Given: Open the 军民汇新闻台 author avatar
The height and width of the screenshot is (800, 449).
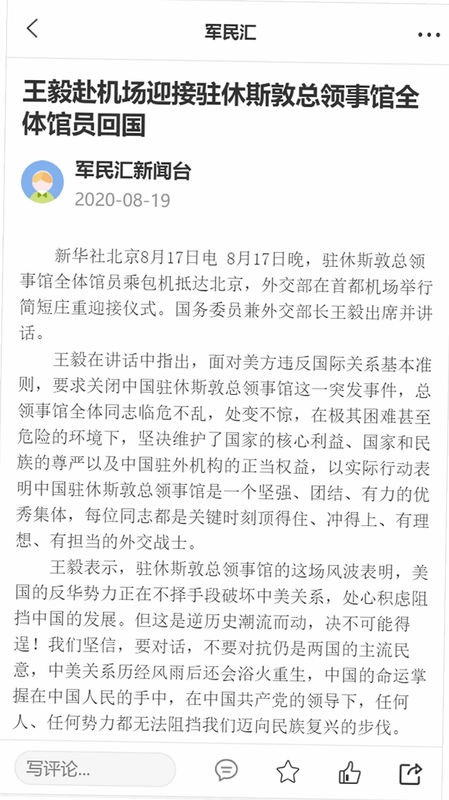Looking at the screenshot, I should 42,182.
